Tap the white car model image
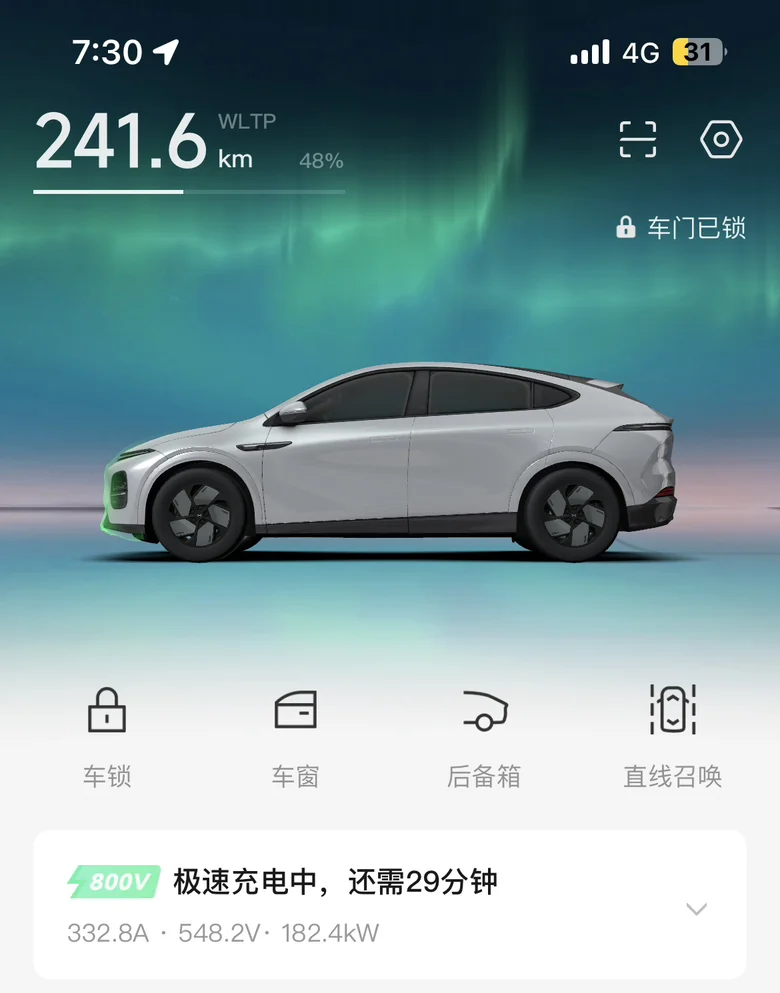Screen dimensions: 780x993 [x=389, y=462]
